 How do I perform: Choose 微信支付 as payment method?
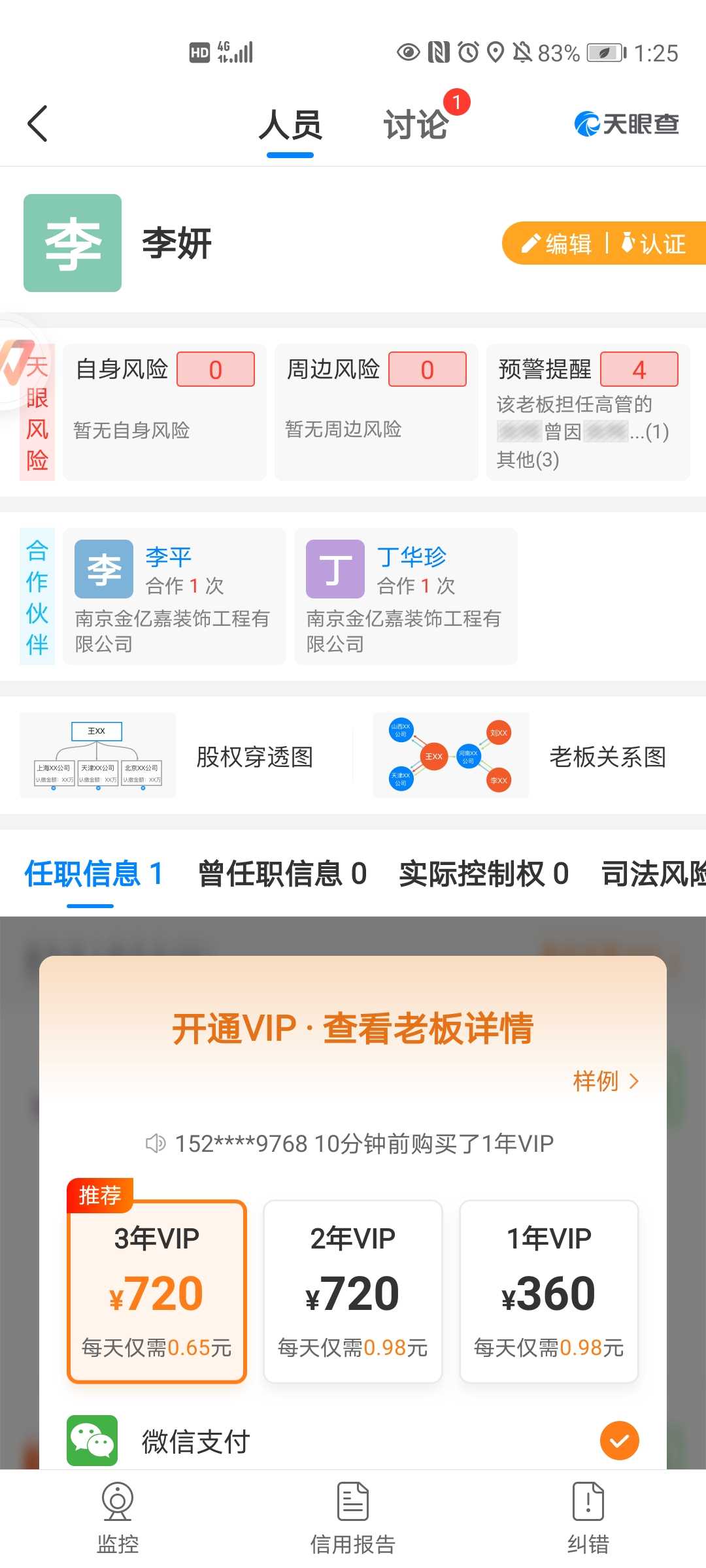353,1441
